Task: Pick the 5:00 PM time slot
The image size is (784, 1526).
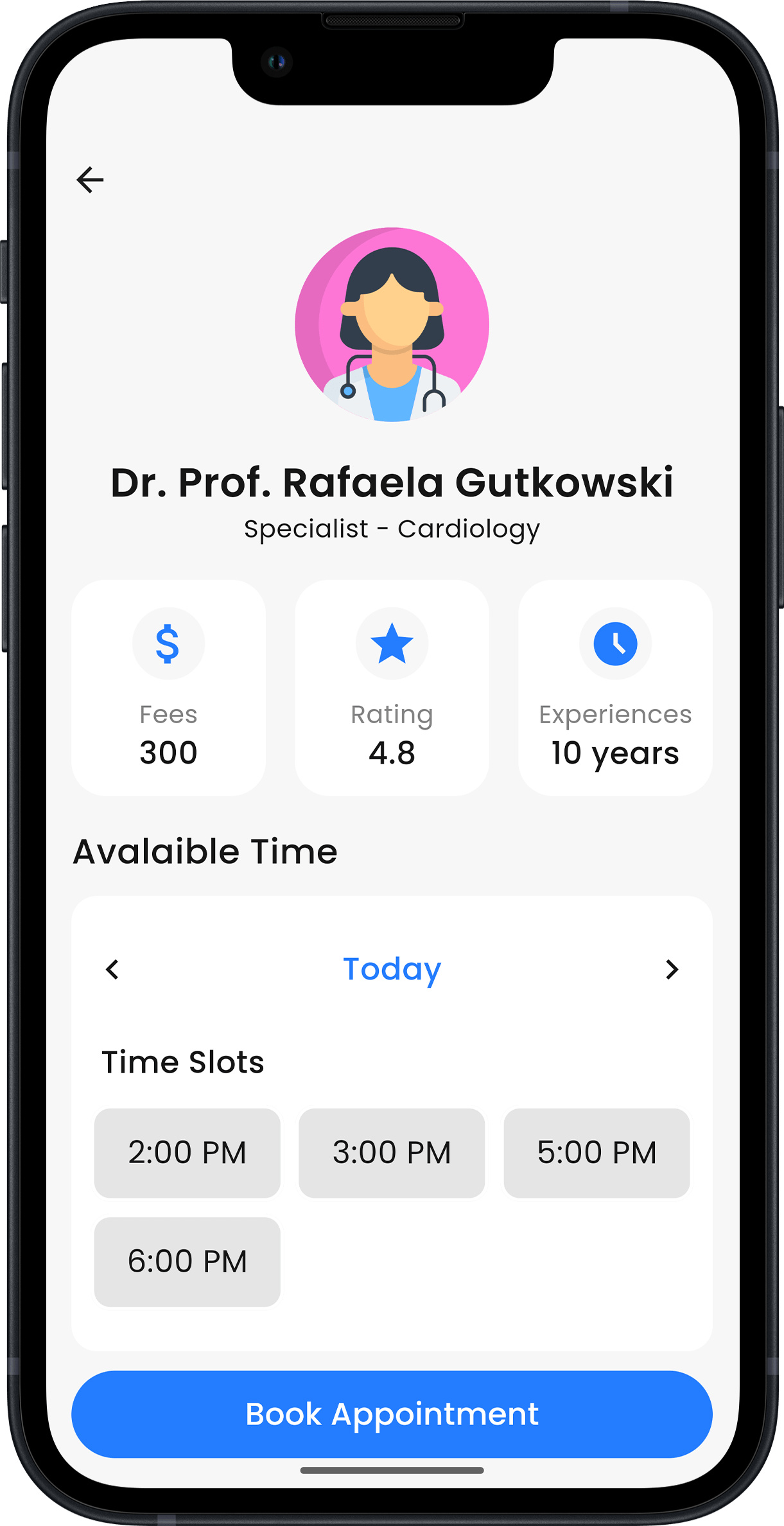Action: [x=597, y=1153]
